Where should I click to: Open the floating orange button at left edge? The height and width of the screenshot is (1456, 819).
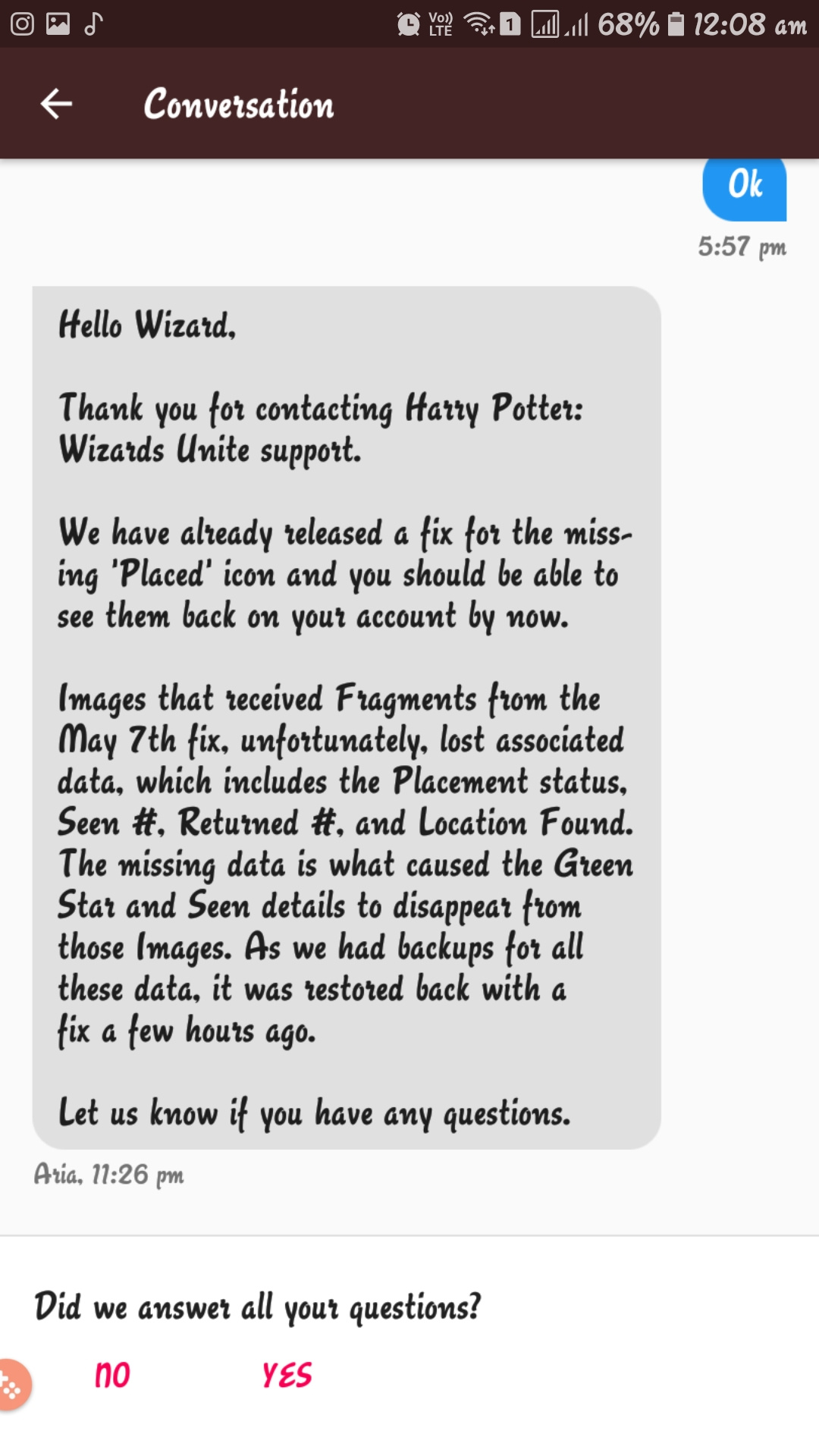tap(12, 1386)
